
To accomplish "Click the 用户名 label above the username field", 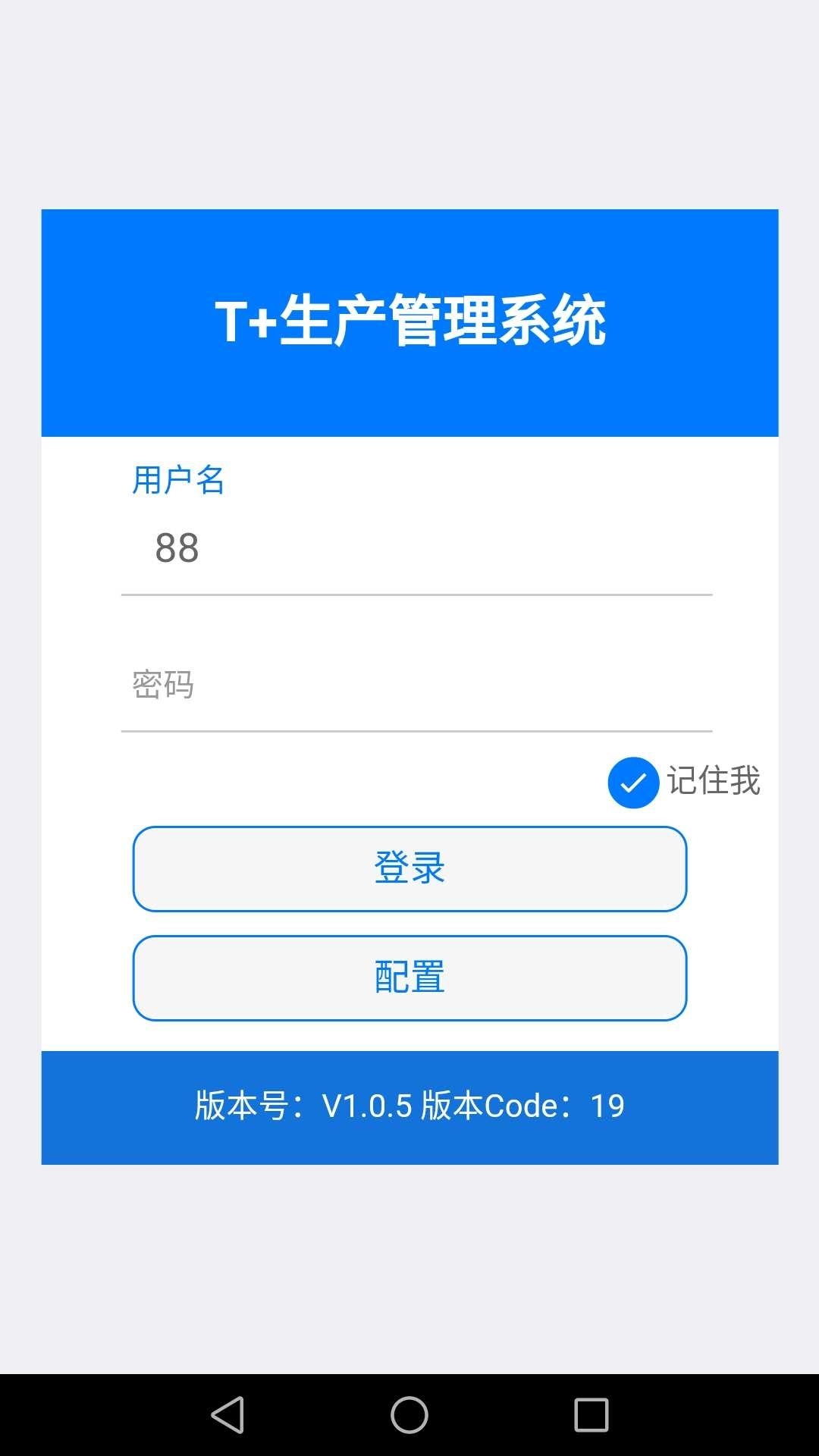I will tap(177, 480).
